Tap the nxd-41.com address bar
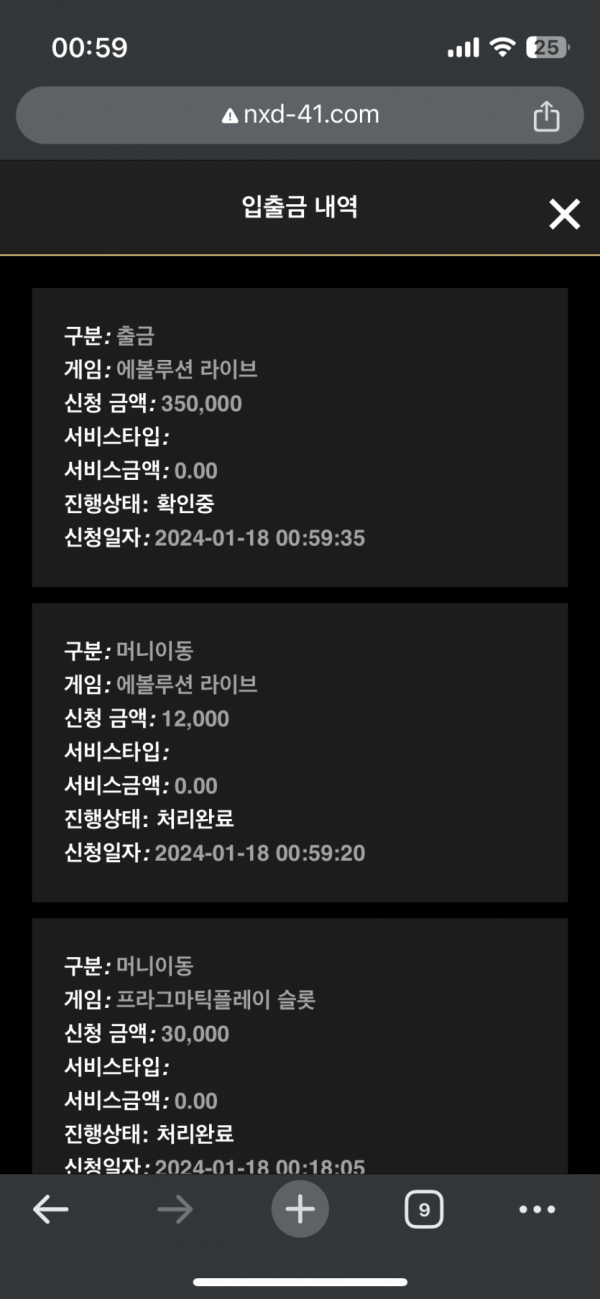 tap(300, 115)
